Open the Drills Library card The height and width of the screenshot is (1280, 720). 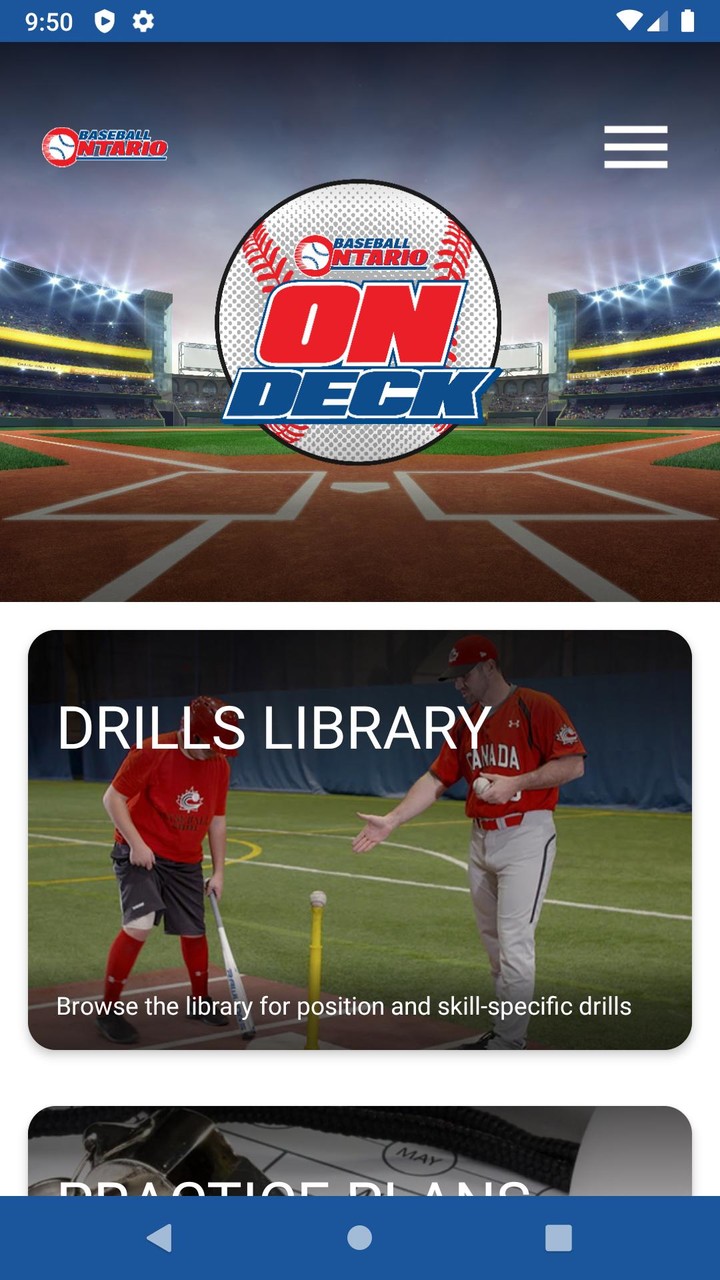click(360, 839)
